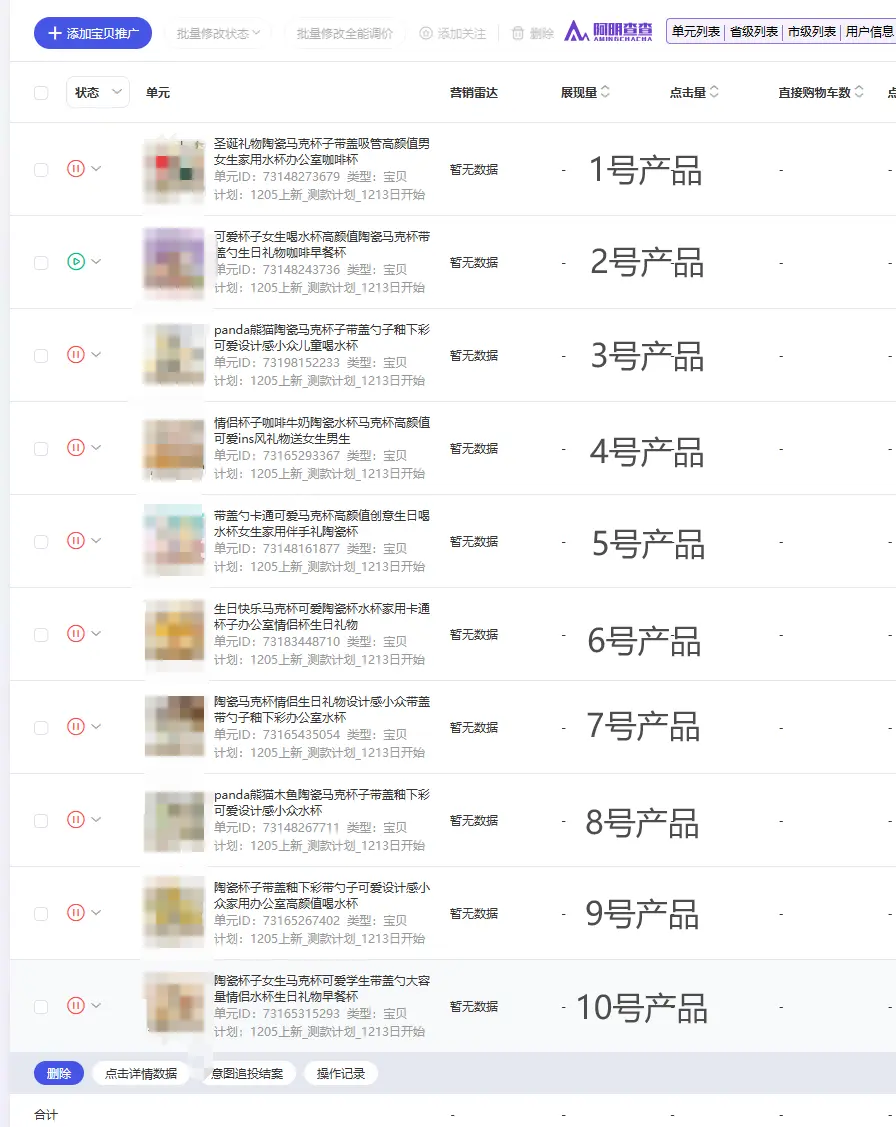
Task: Sort by 直接购物车数 column
Action: (820, 93)
